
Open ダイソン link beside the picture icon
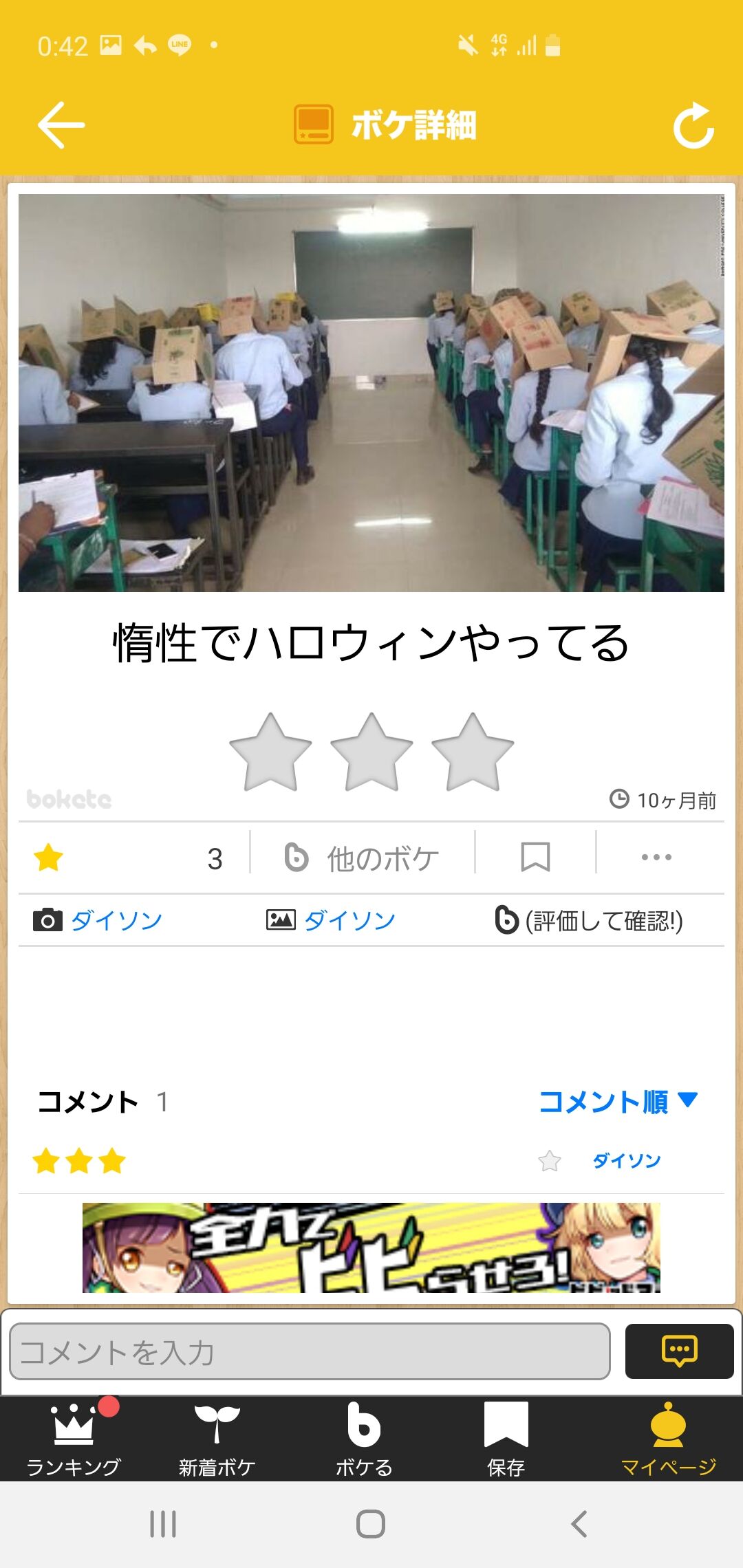point(349,920)
